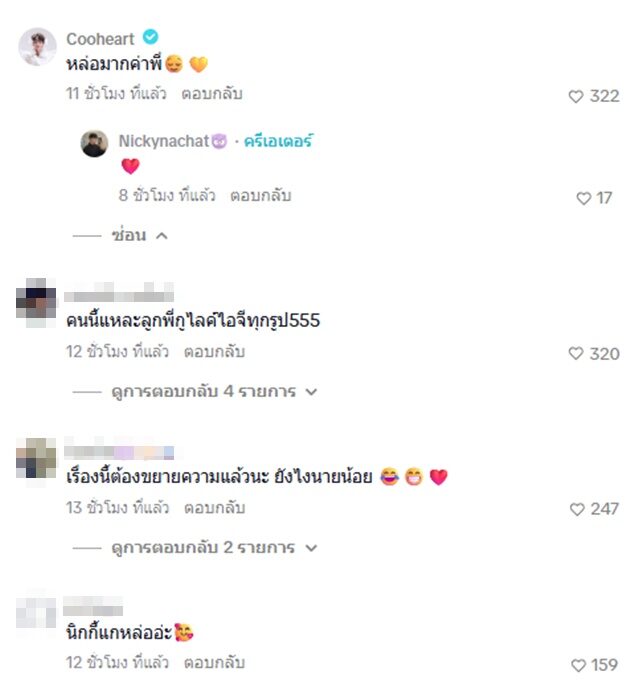Like Nickynachat's heart reply

pos(584,199)
